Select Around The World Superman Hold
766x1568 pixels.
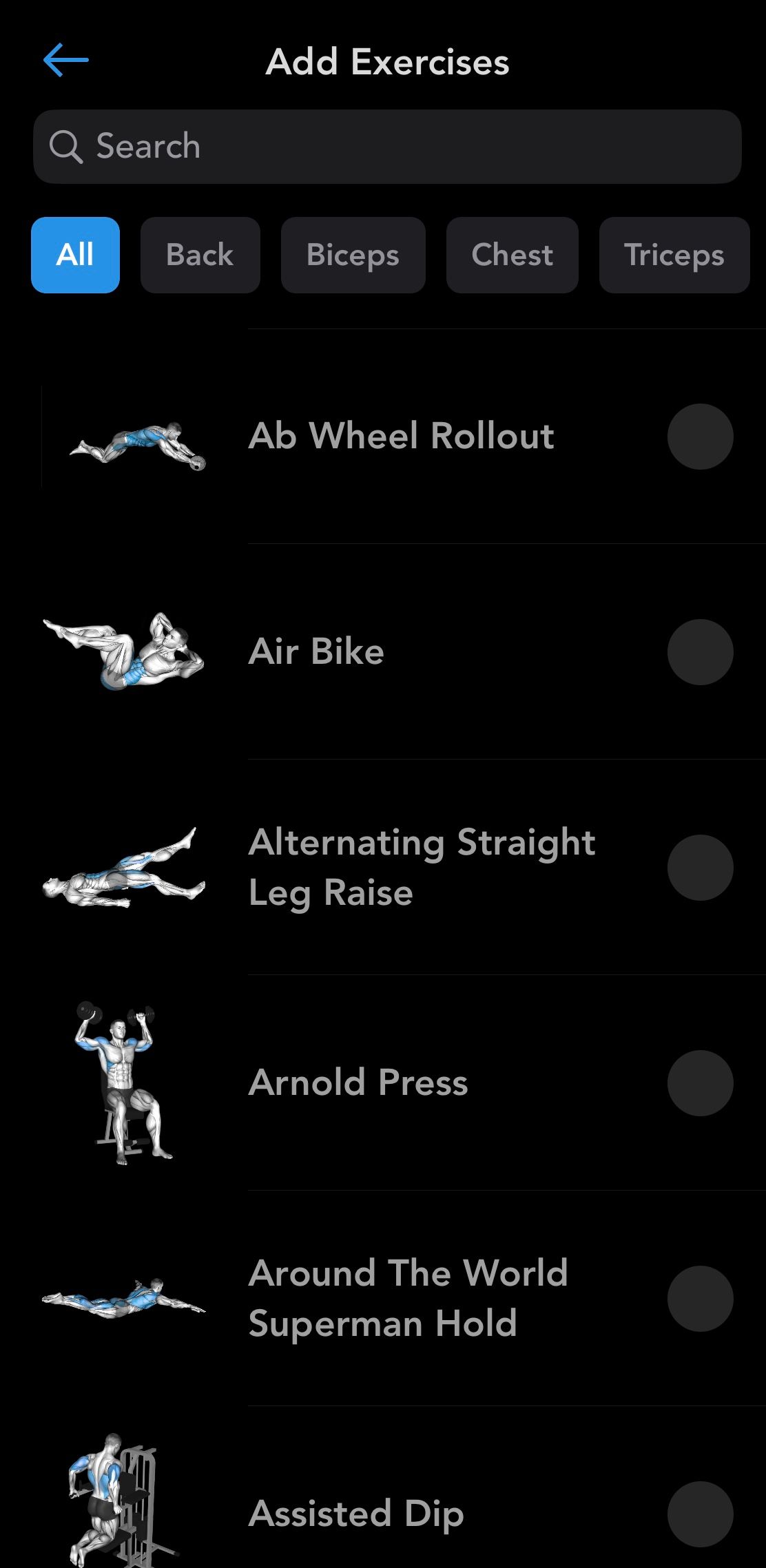click(701, 1298)
